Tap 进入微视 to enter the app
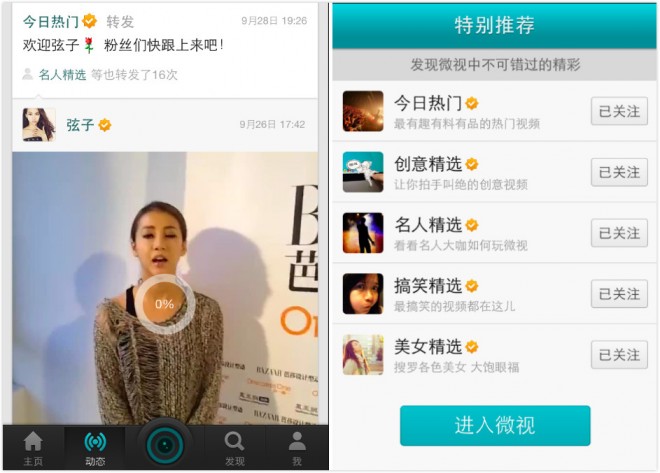Viewport: 660px width, 473px height. point(495,425)
